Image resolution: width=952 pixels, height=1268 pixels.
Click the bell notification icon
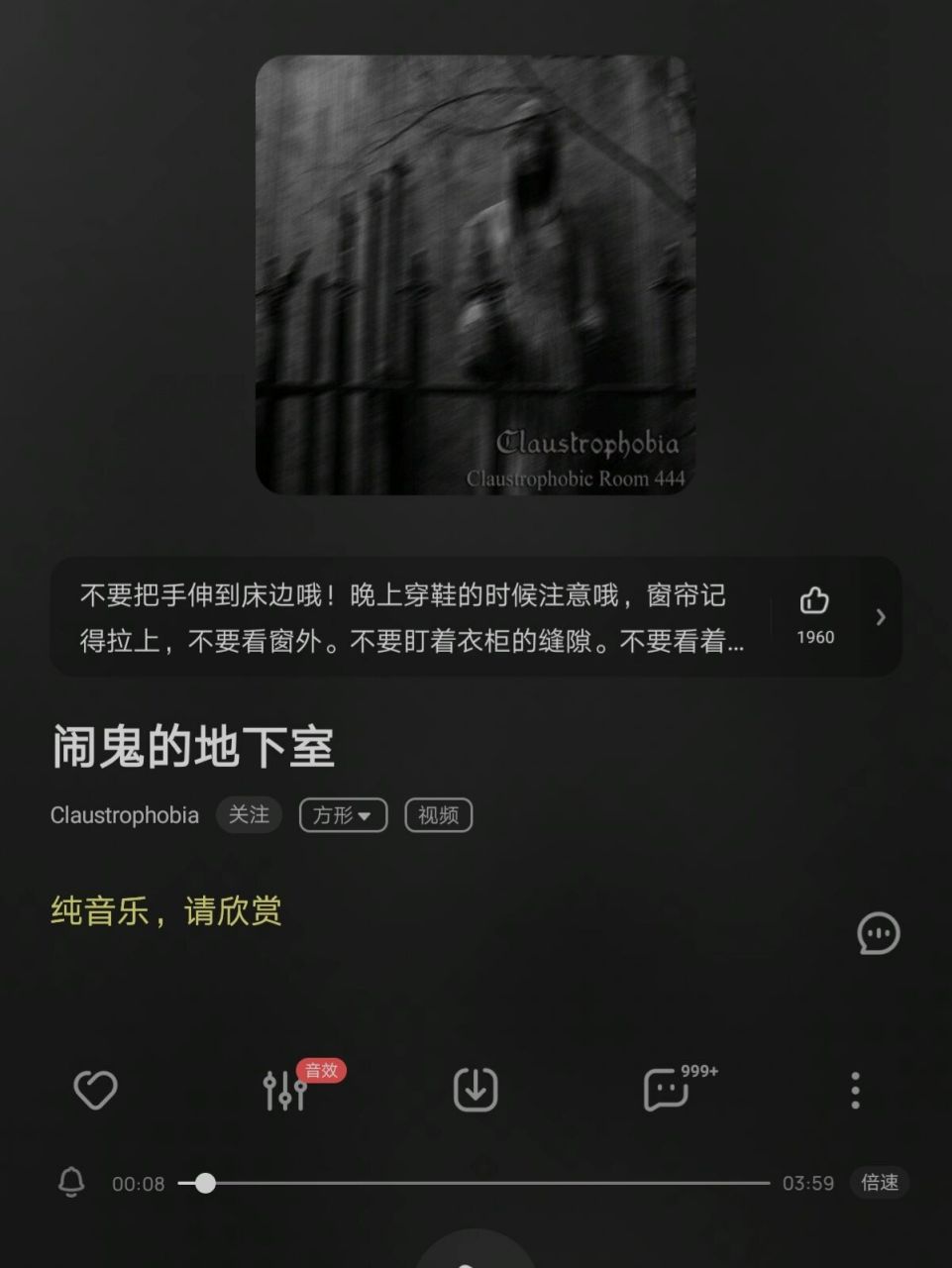coord(70,1182)
